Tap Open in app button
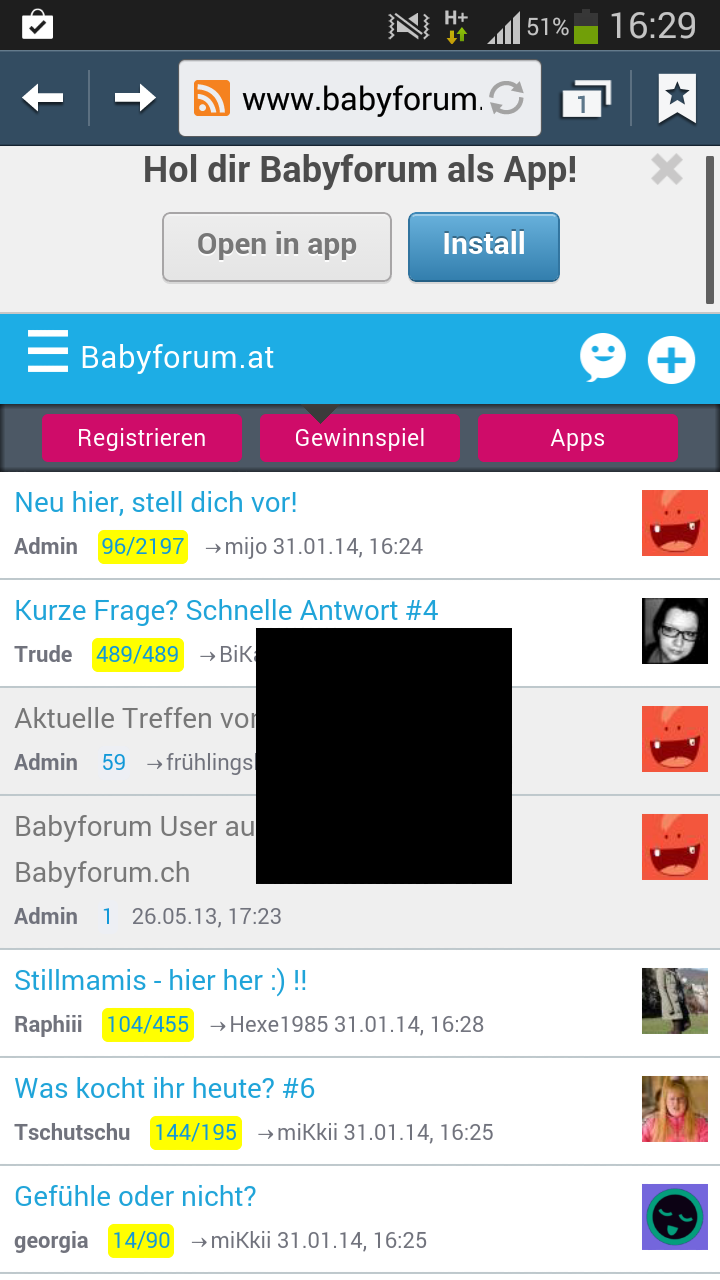This screenshot has width=720, height=1280. (x=277, y=246)
